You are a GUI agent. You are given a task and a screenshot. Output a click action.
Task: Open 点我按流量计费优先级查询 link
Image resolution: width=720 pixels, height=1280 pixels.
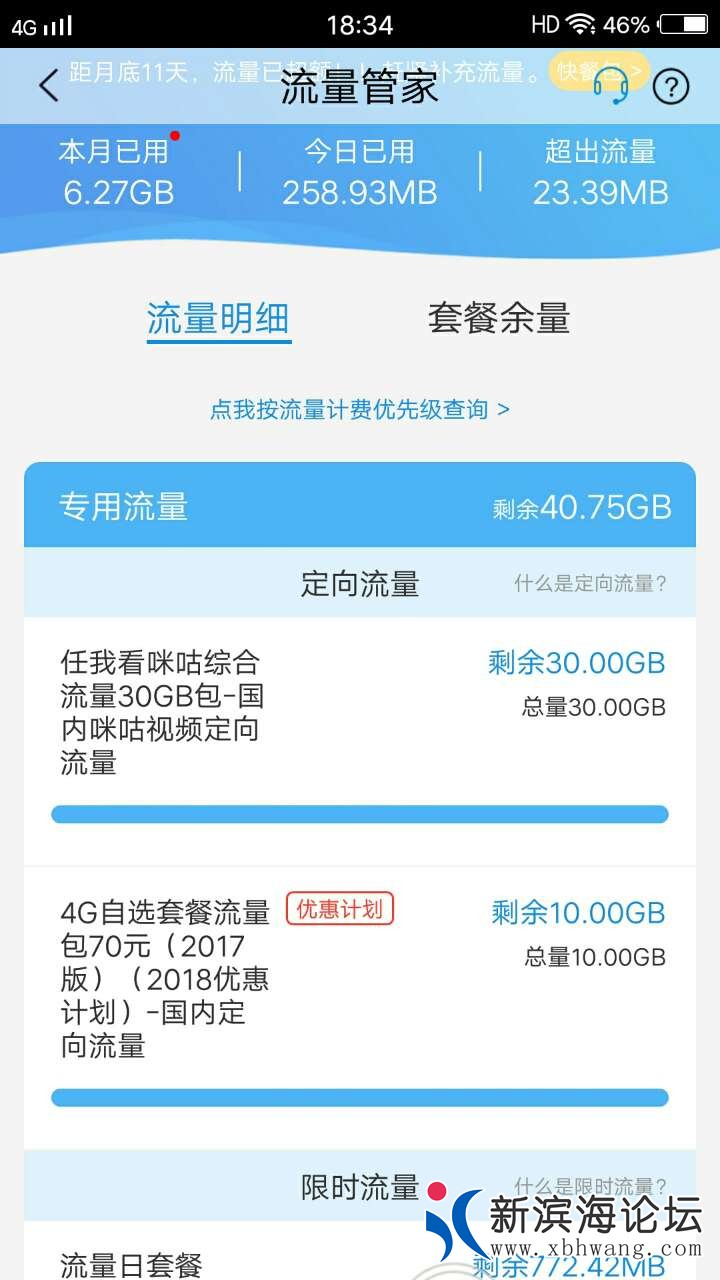point(360,409)
